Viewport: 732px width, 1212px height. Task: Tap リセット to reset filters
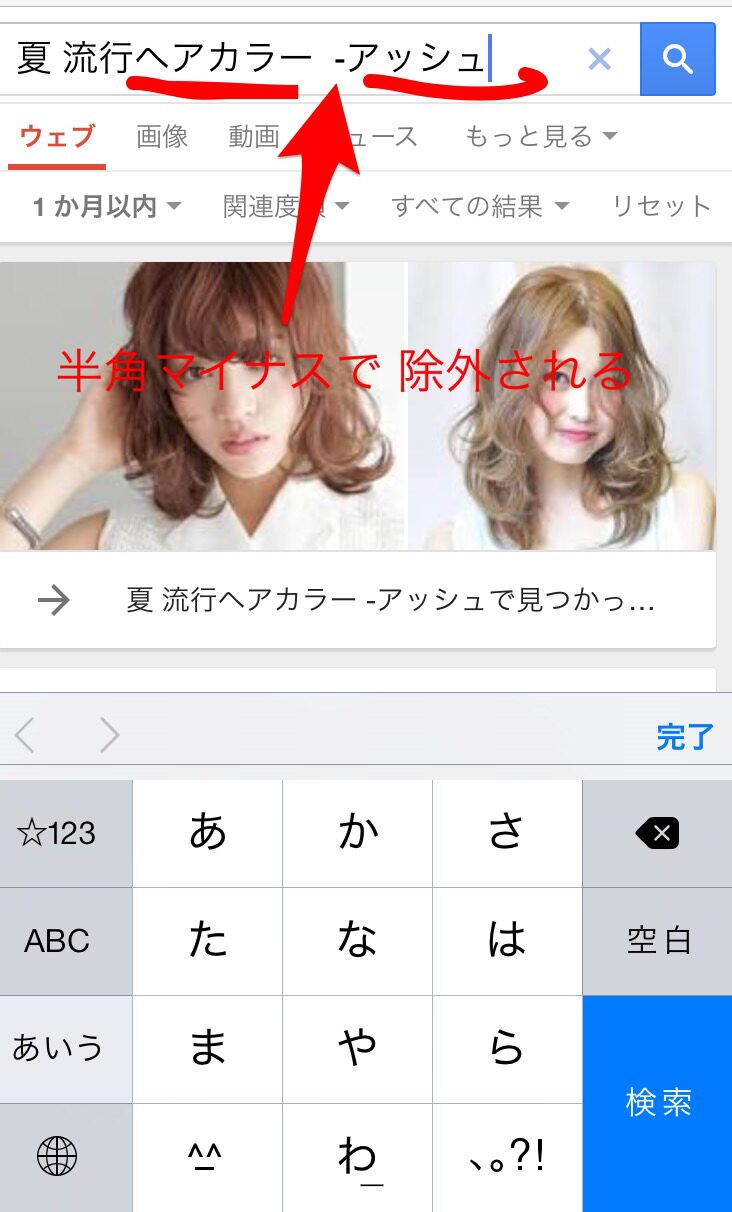661,207
